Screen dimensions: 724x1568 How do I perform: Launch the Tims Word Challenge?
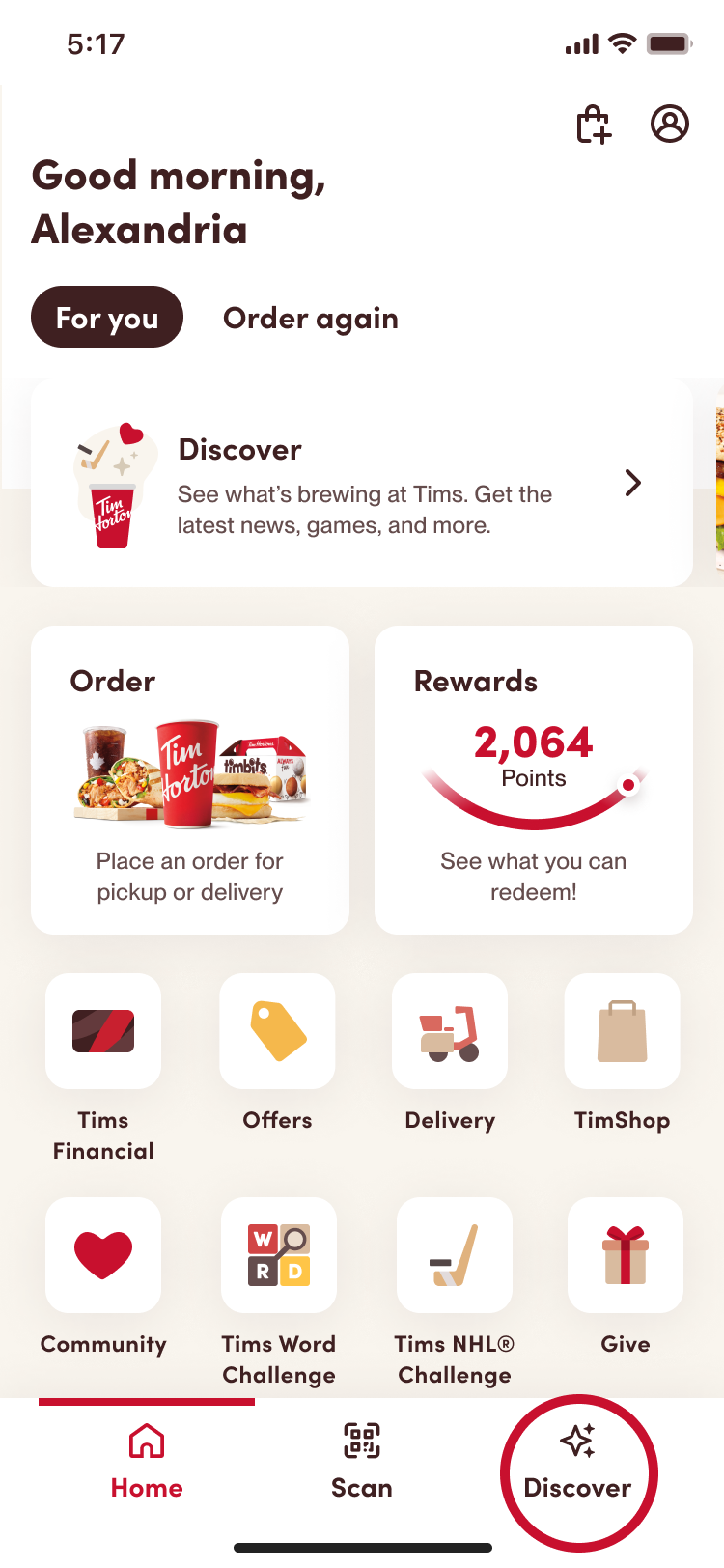point(279,1255)
